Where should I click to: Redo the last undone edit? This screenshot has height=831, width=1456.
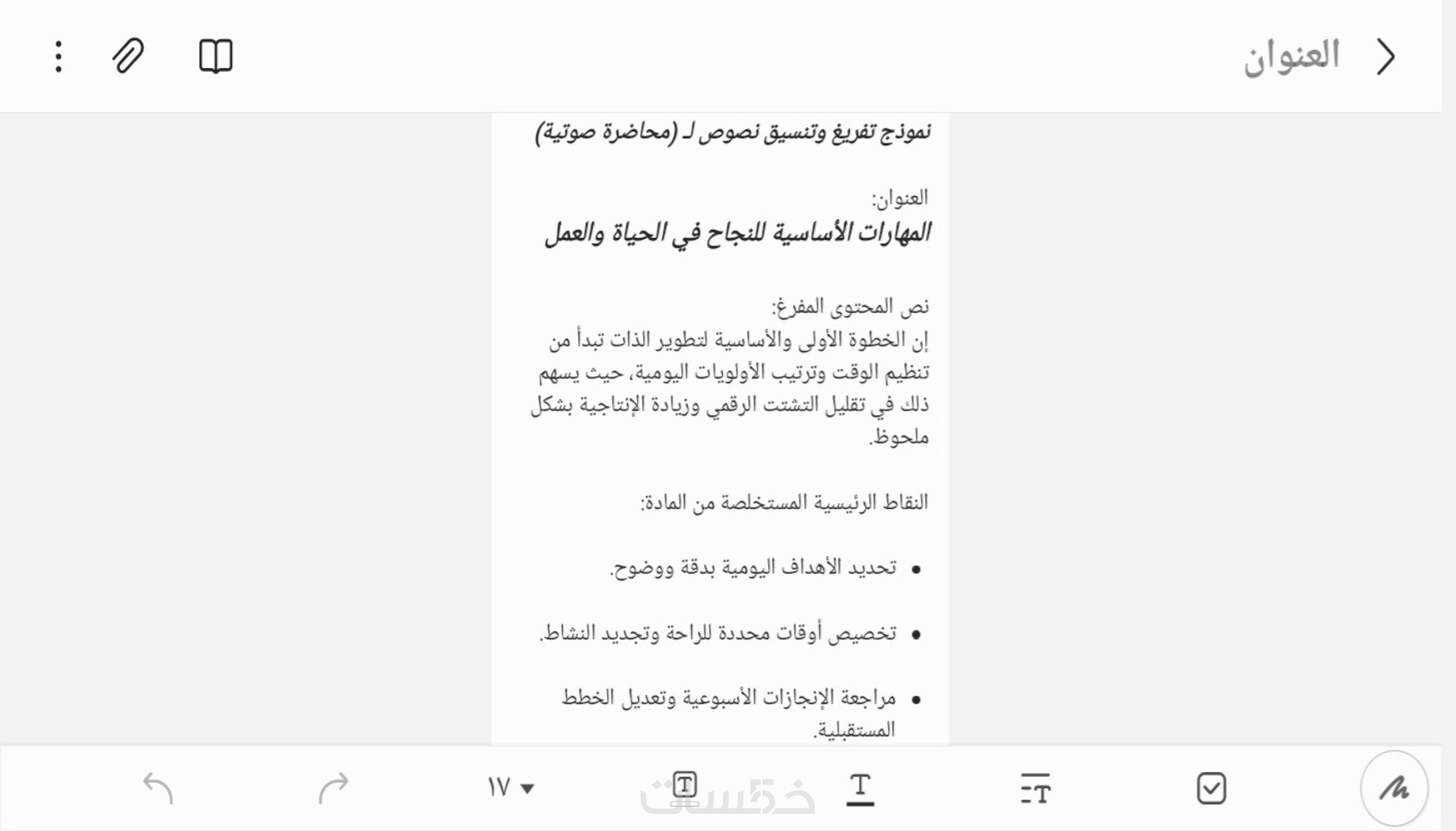pos(333,787)
